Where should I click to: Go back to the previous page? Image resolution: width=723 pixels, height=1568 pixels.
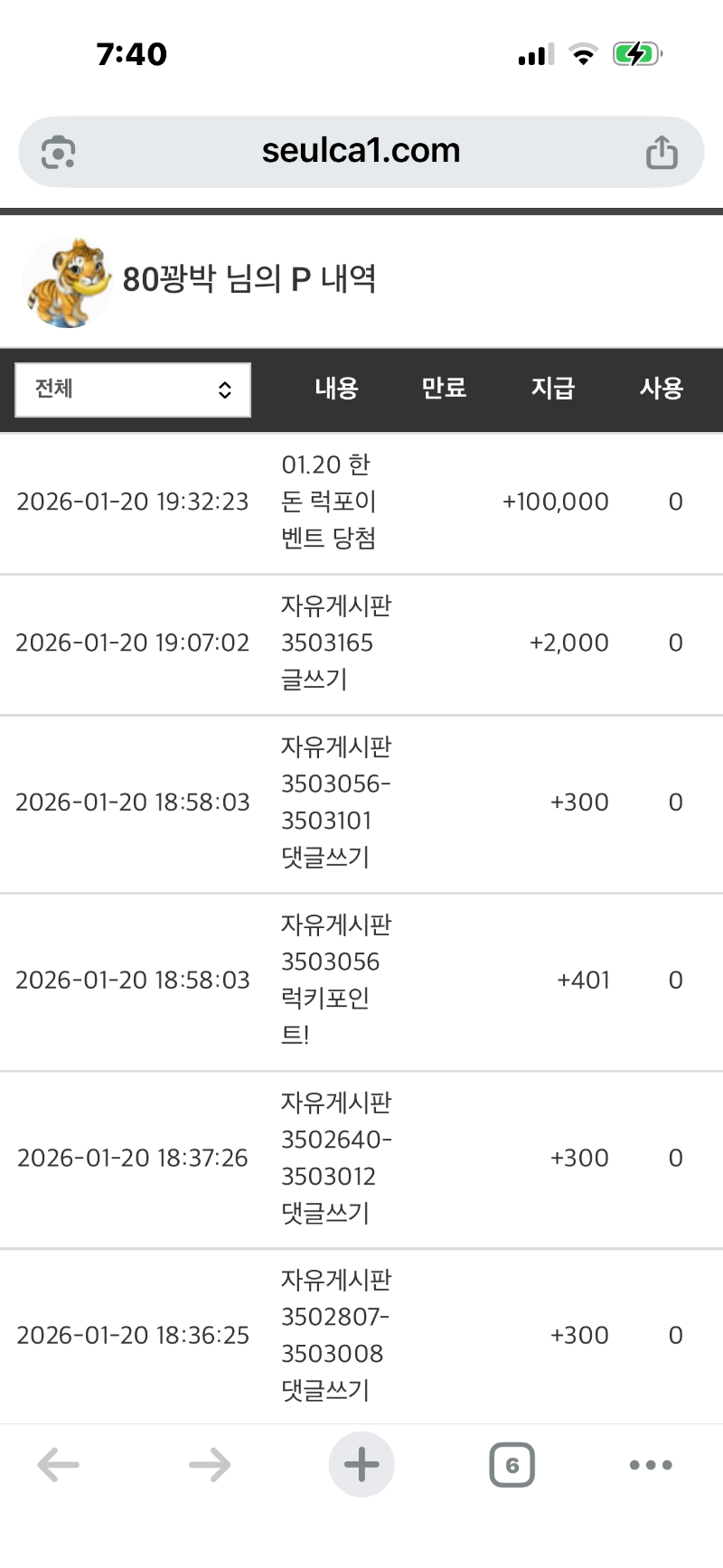59,1465
